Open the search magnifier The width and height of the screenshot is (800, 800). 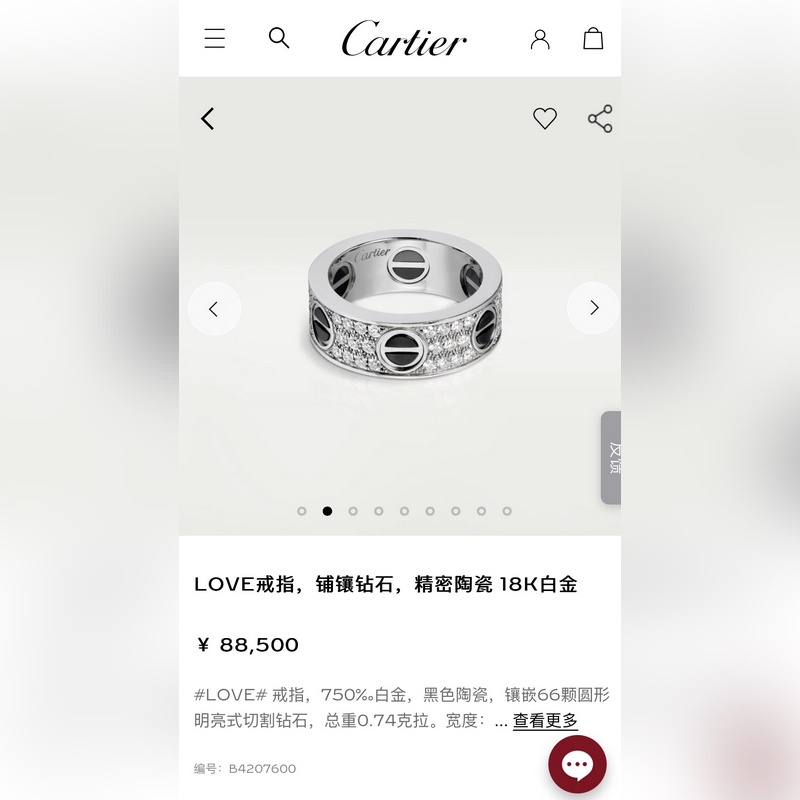tap(279, 38)
